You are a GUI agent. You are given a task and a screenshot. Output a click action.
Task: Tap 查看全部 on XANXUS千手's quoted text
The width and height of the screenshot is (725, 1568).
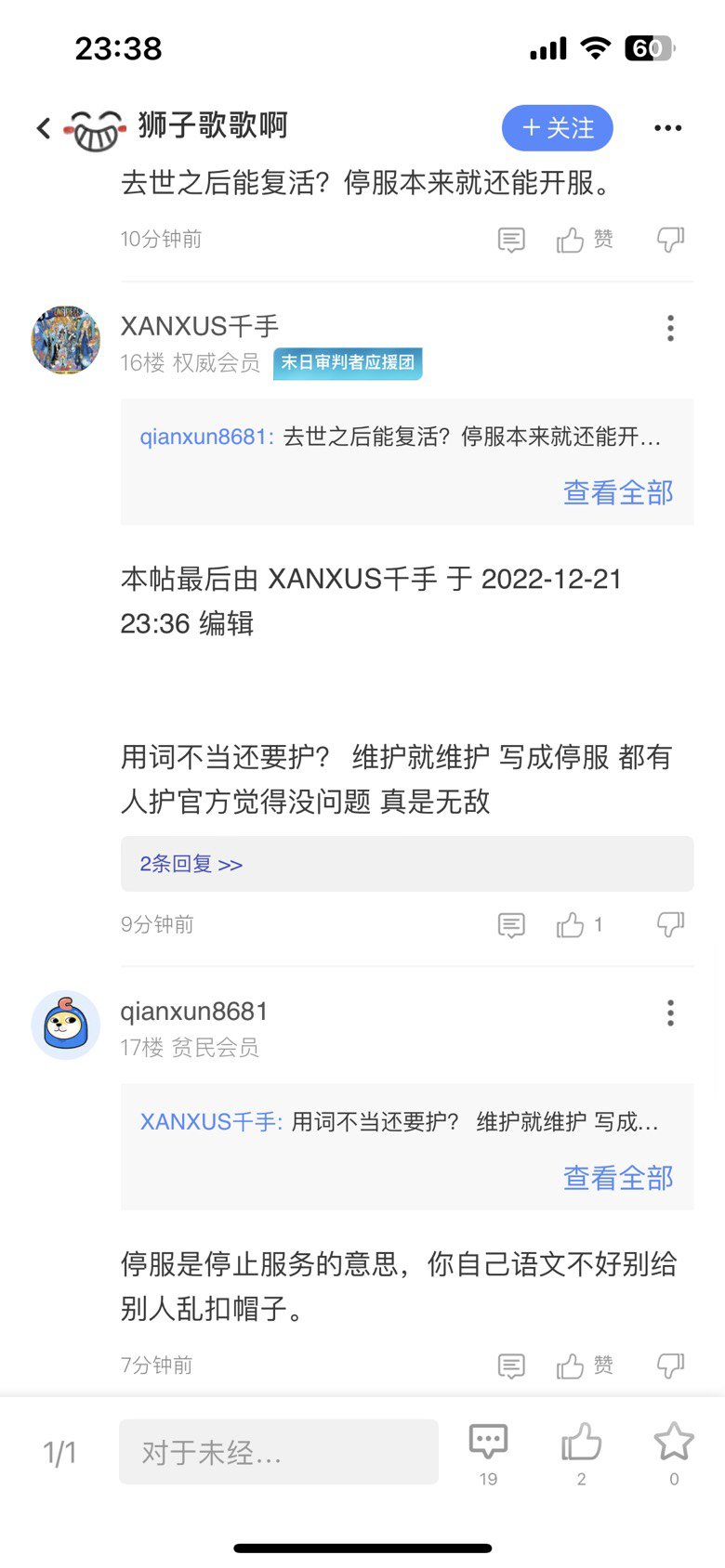pos(617,1177)
